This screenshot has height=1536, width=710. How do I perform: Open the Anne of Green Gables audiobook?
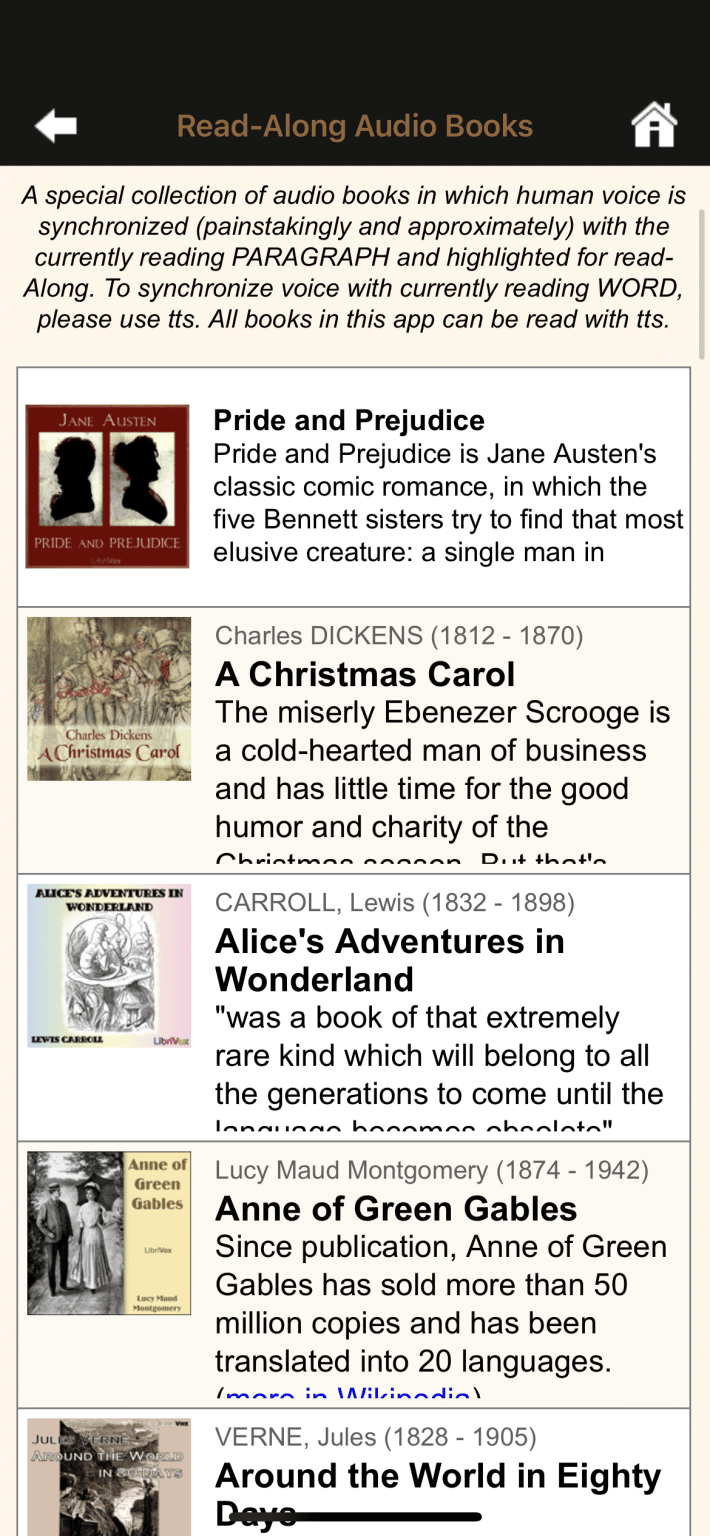396,1209
